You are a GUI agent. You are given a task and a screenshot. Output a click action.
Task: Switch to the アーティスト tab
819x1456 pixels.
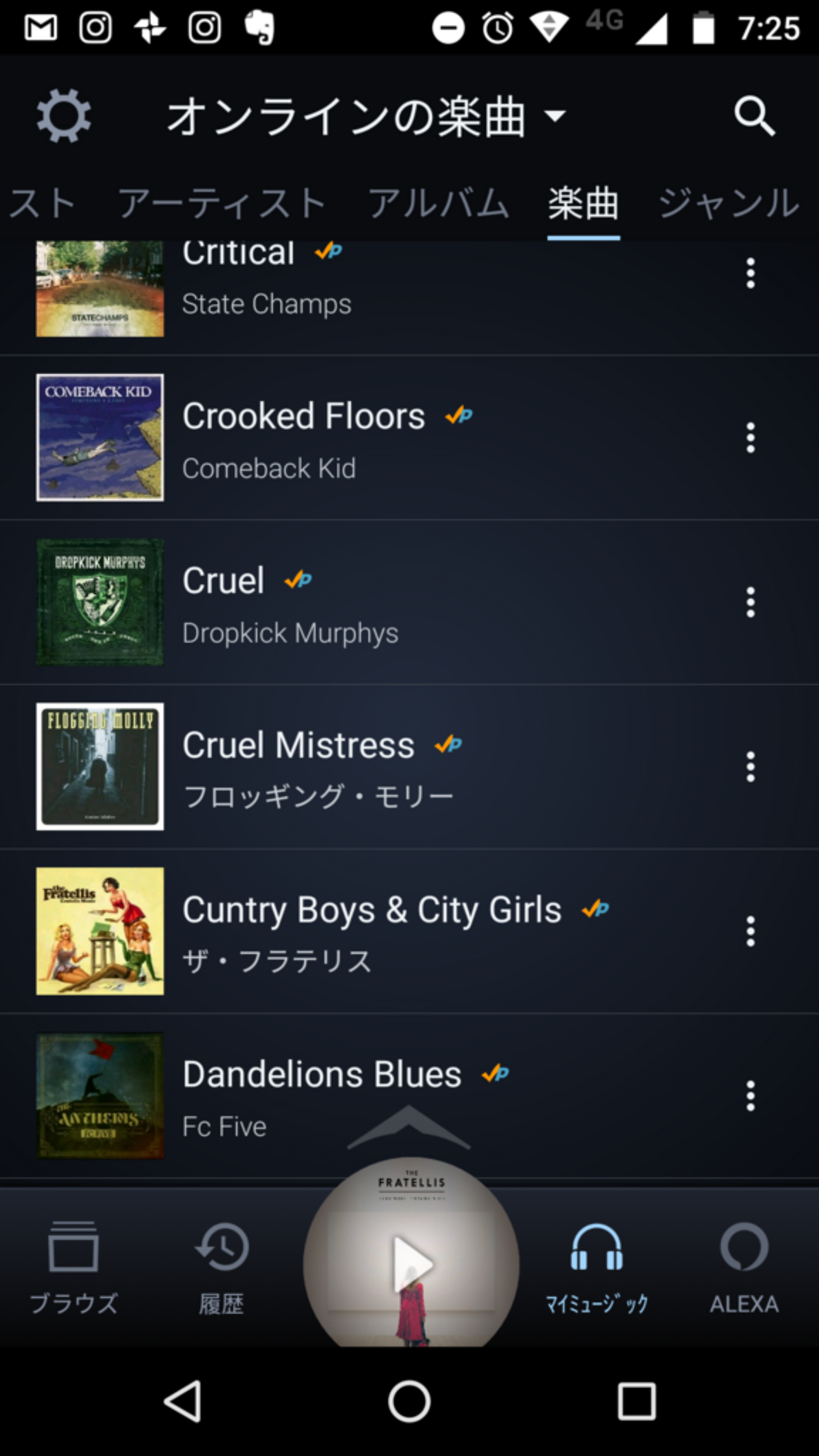(x=222, y=203)
